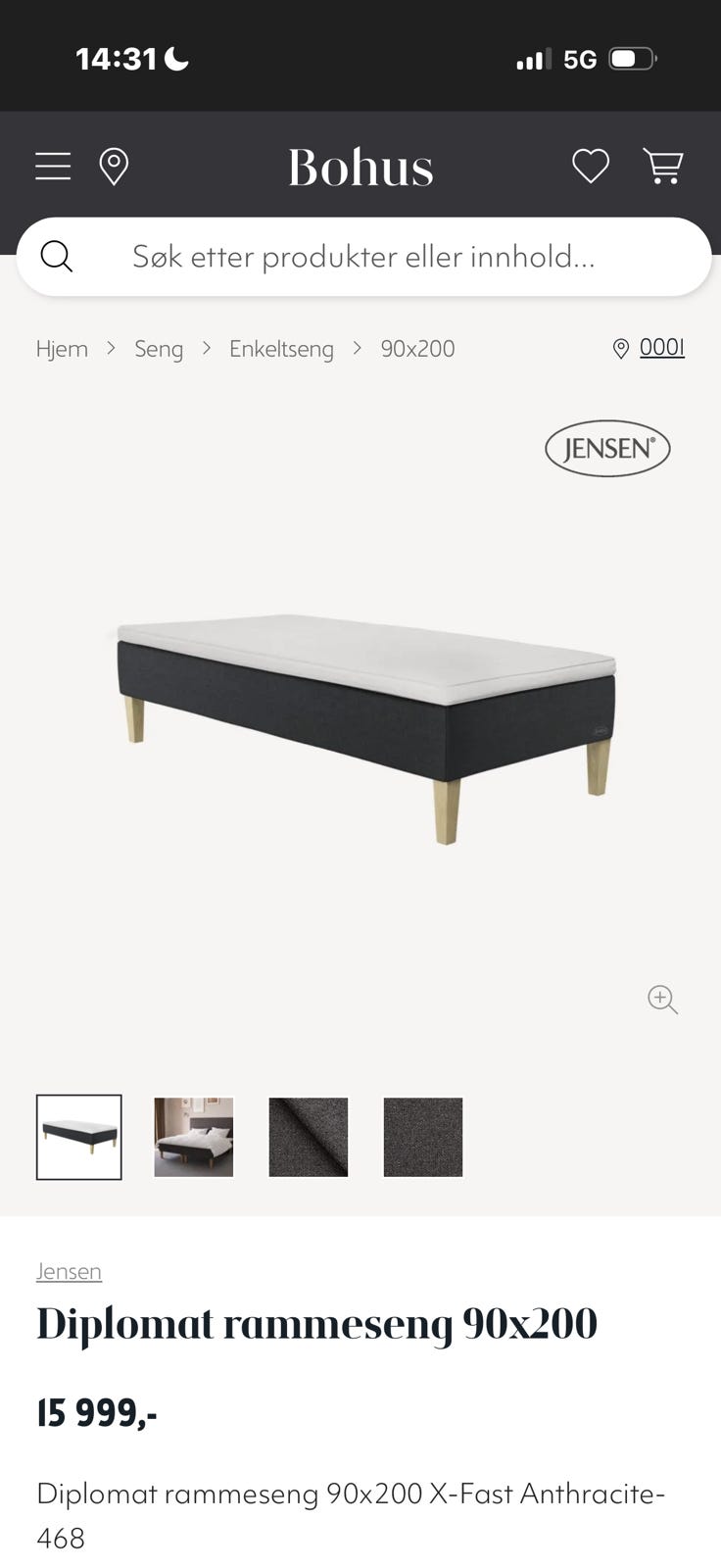Open the Jensen brand link
This screenshot has height=1568, width=721.
[x=69, y=1271]
